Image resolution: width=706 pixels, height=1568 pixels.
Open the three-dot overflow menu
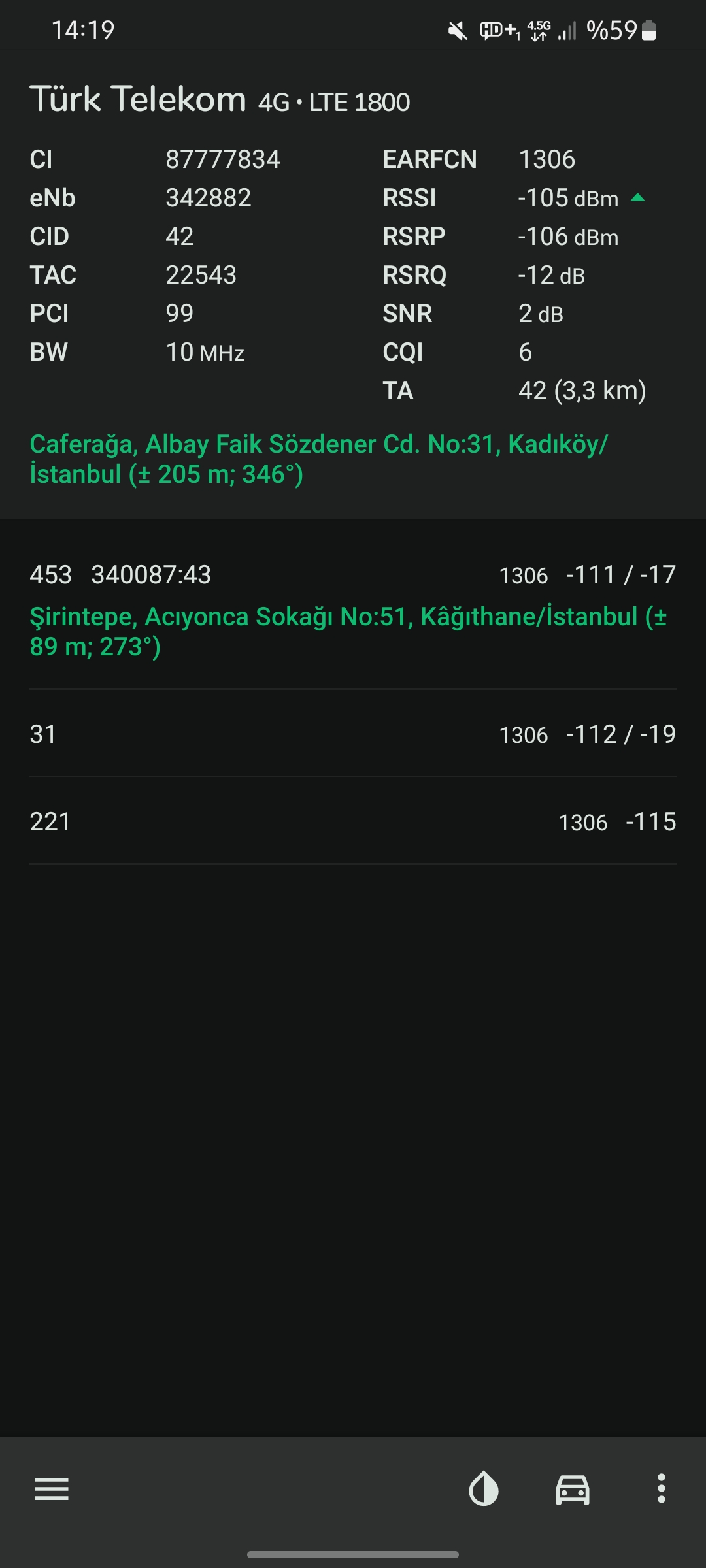[x=662, y=1489]
